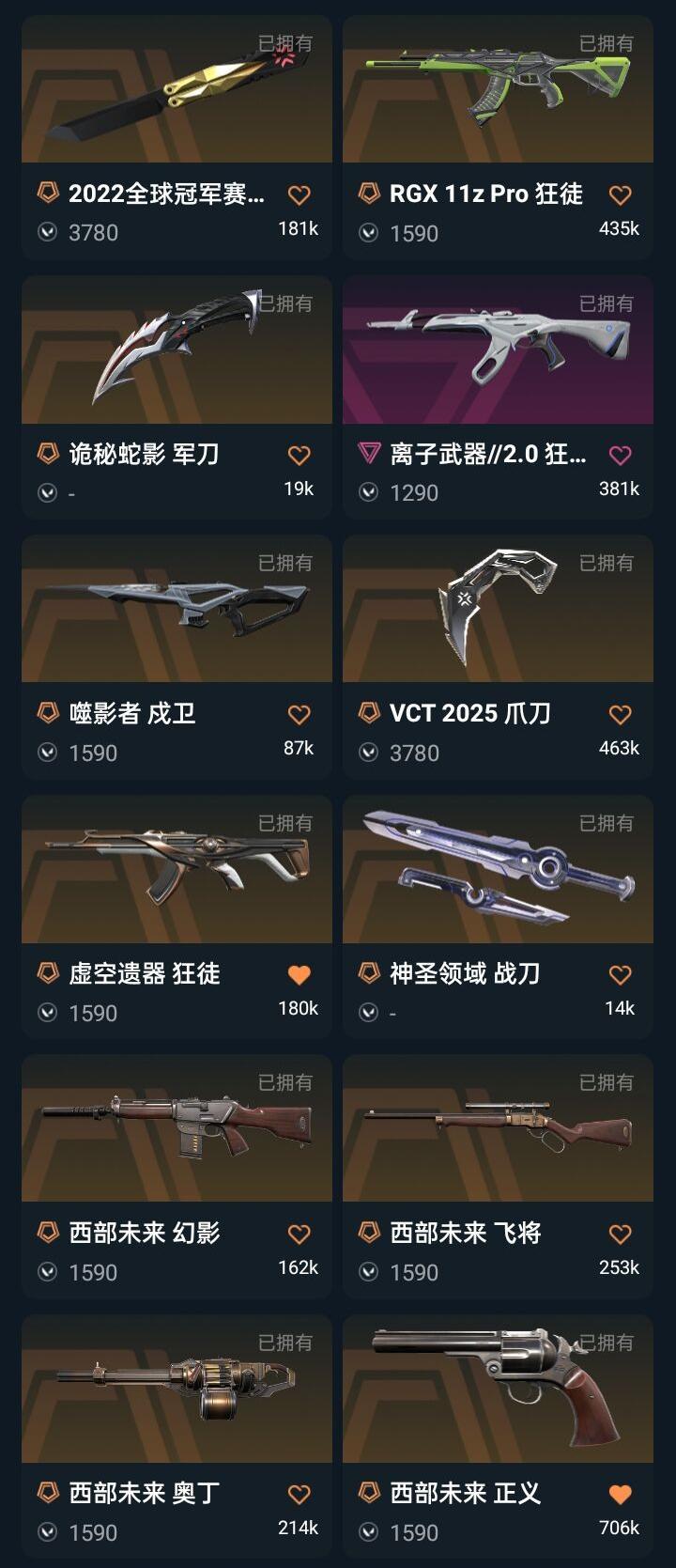
Task: Like the 诡秘蛇影 军刀 skin
Action: (x=299, y=456)
